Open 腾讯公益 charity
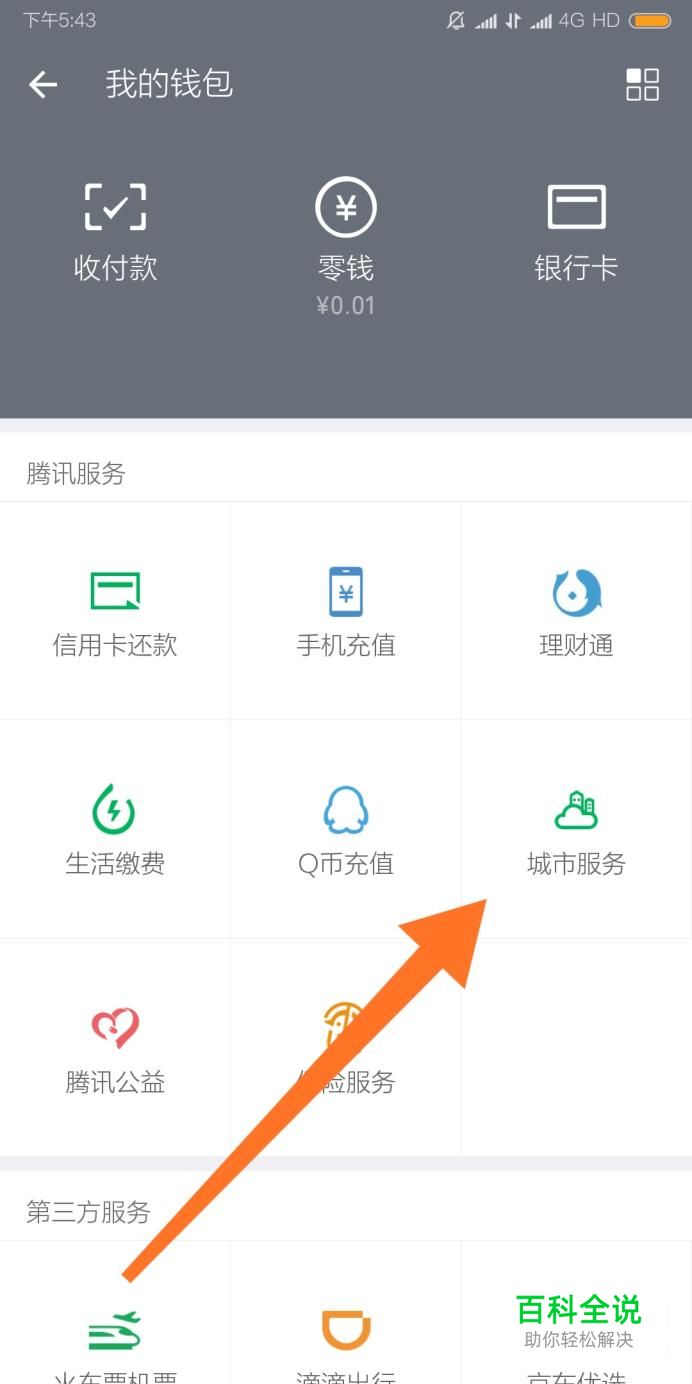 [x=115, y=1048]
